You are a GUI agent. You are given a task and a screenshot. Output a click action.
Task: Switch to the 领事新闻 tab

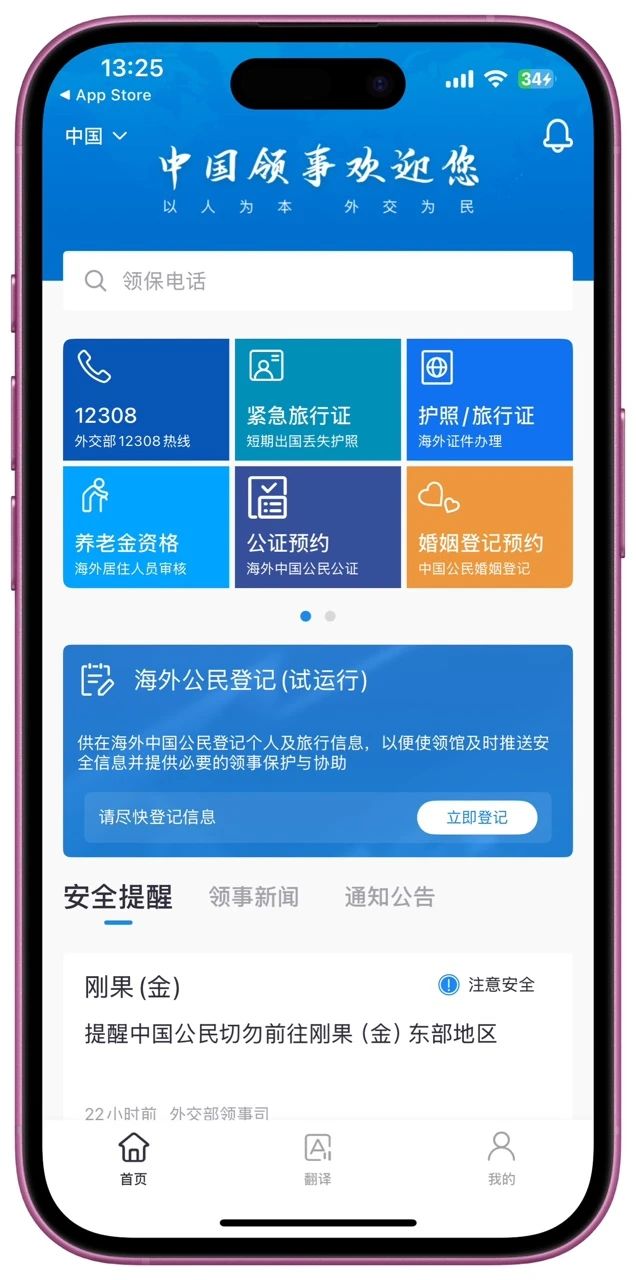253,897
